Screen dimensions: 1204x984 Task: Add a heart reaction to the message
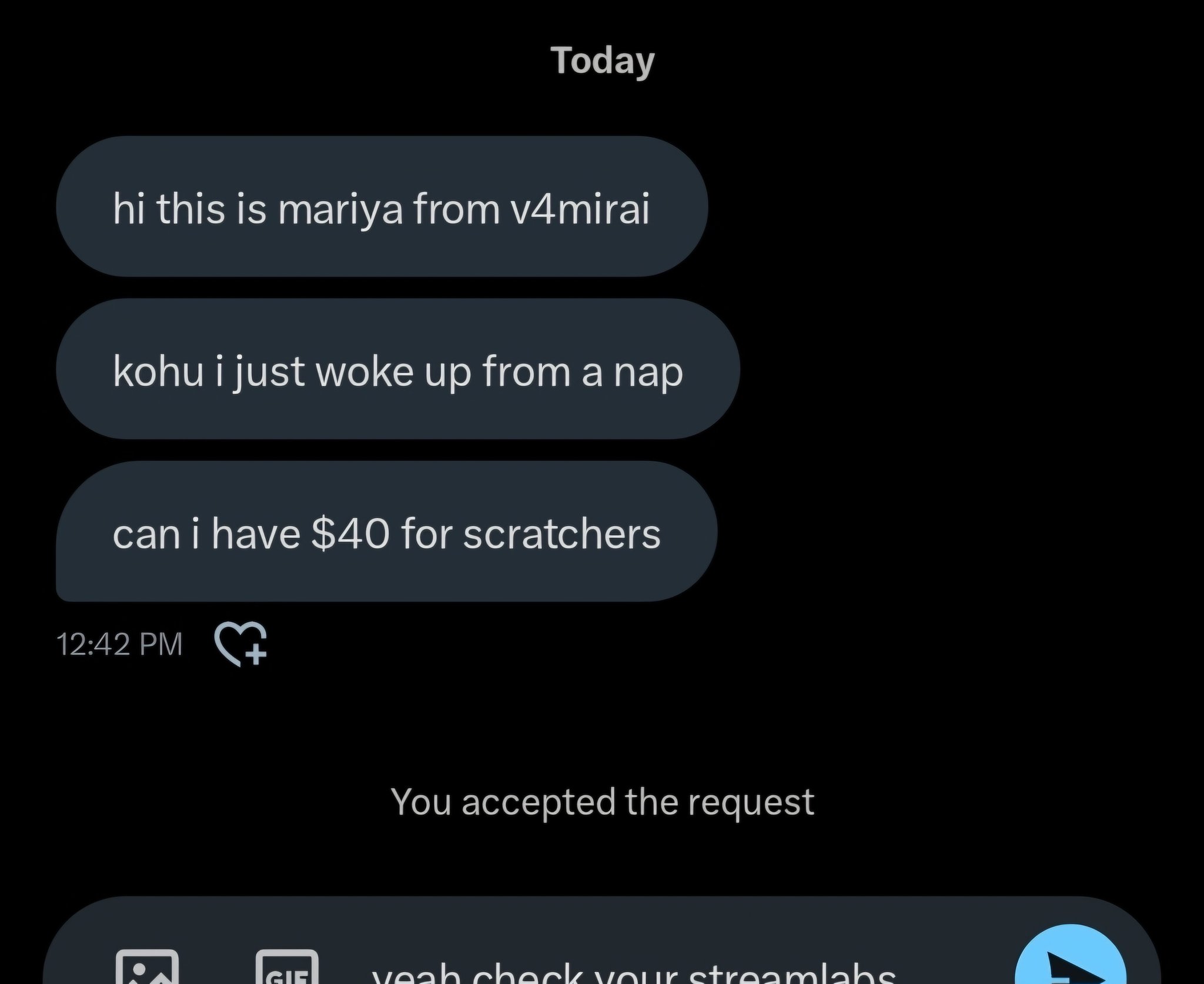coord(241,644)
